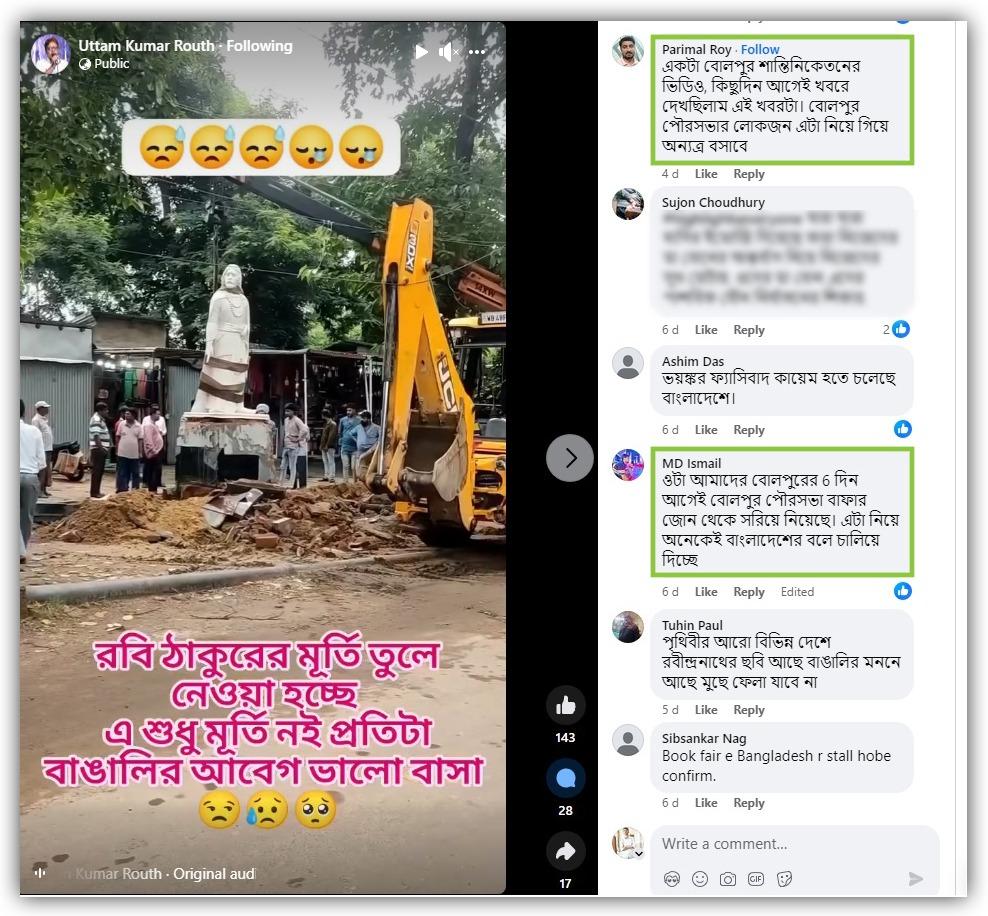
Task: Like Ashim Das's comment
Action: (706, 430)
